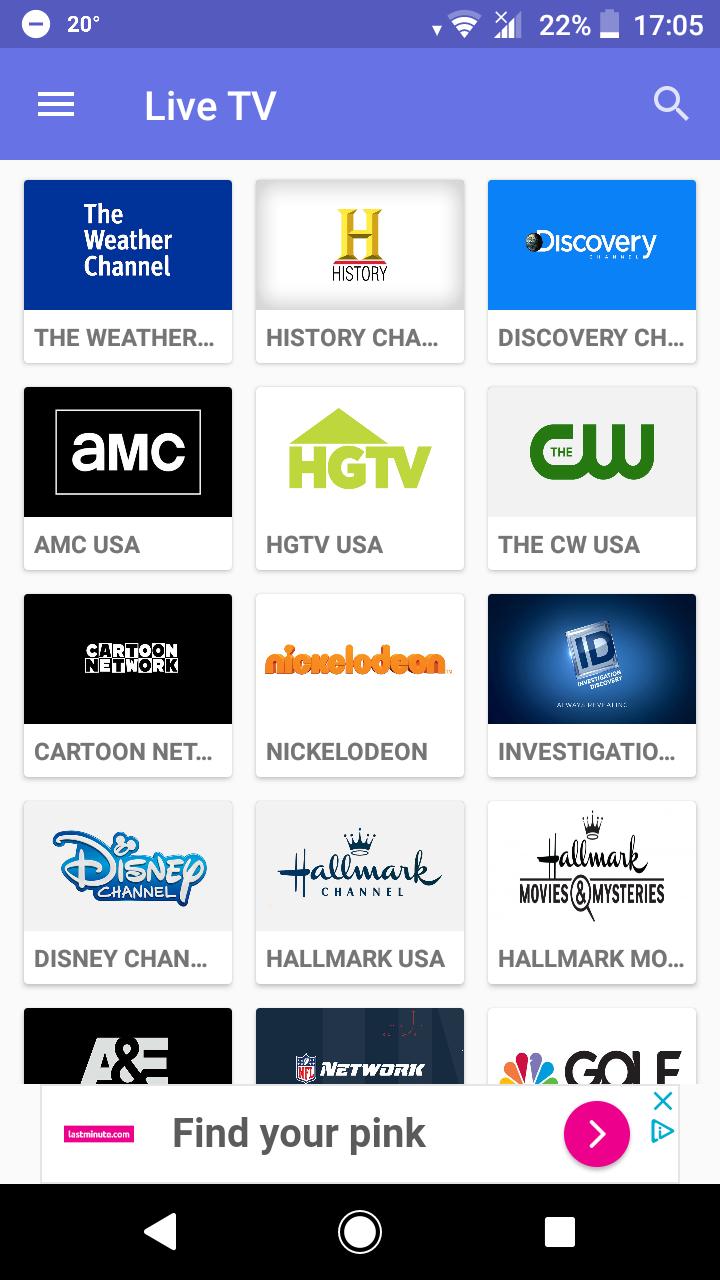Screen dimensions: 720x1280
Task: Open the Discovery Channel tile
Action: [x=592, y=271]
